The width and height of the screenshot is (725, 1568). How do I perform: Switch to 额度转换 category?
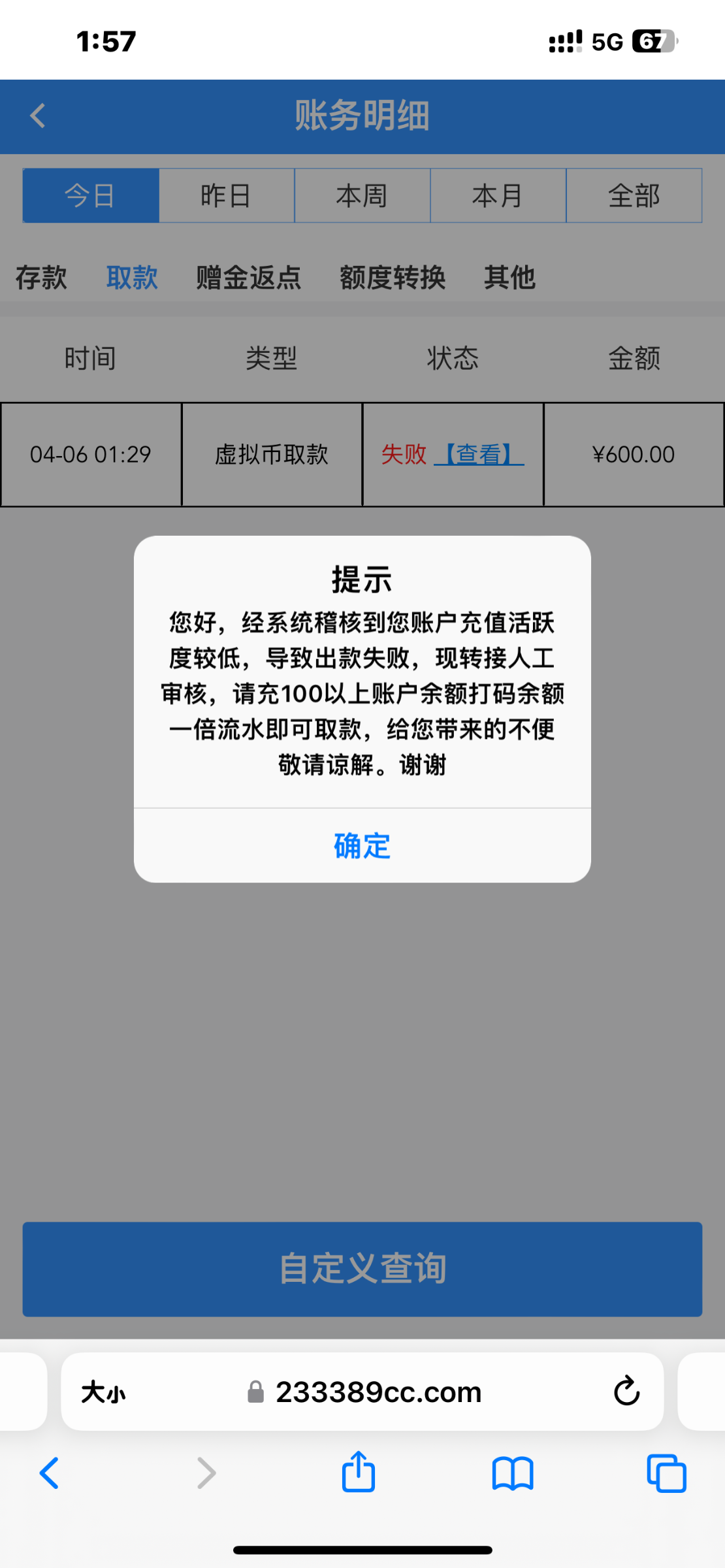[393, 278]
